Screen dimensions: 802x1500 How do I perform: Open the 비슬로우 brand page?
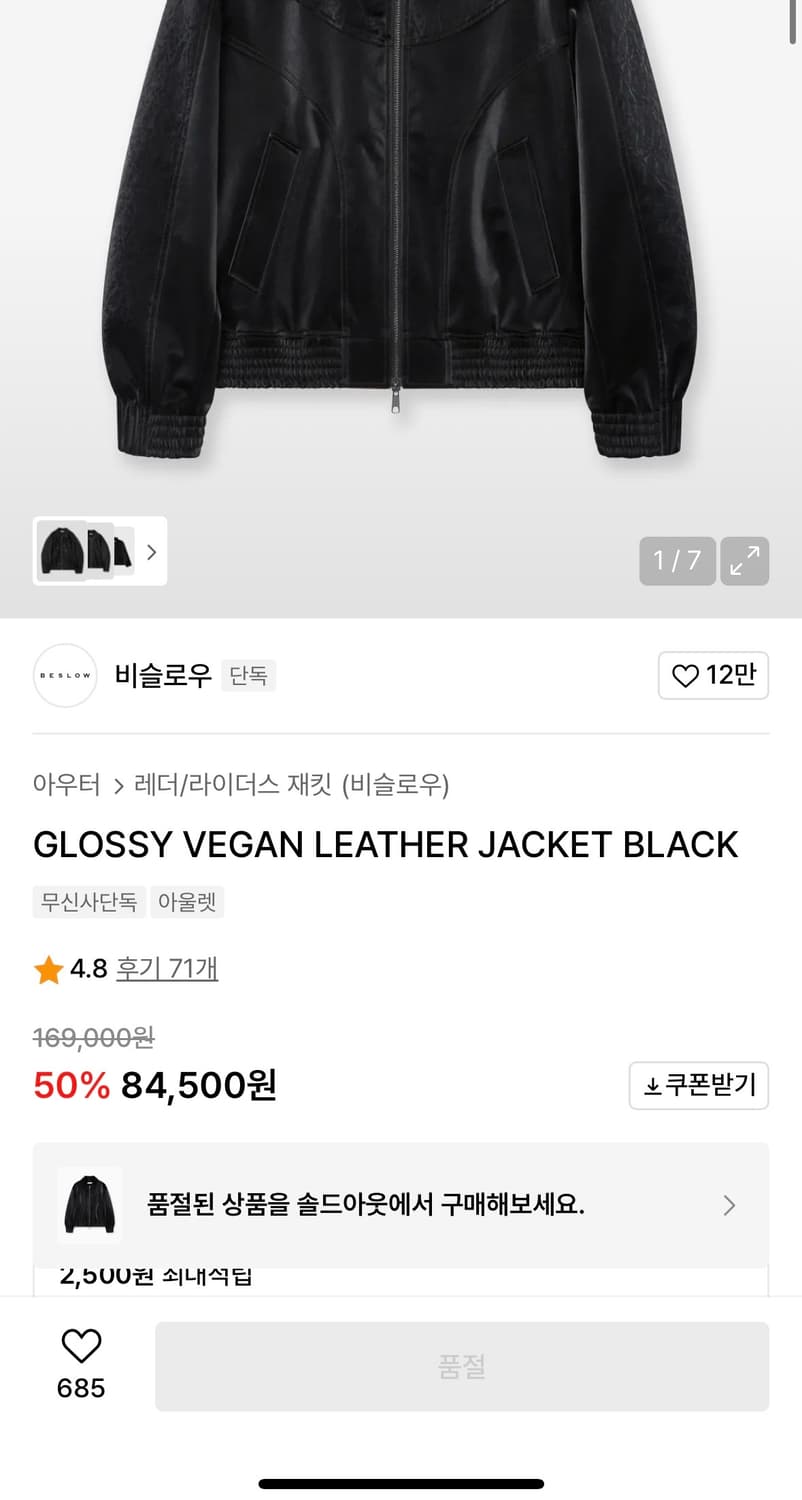point(163,676)
